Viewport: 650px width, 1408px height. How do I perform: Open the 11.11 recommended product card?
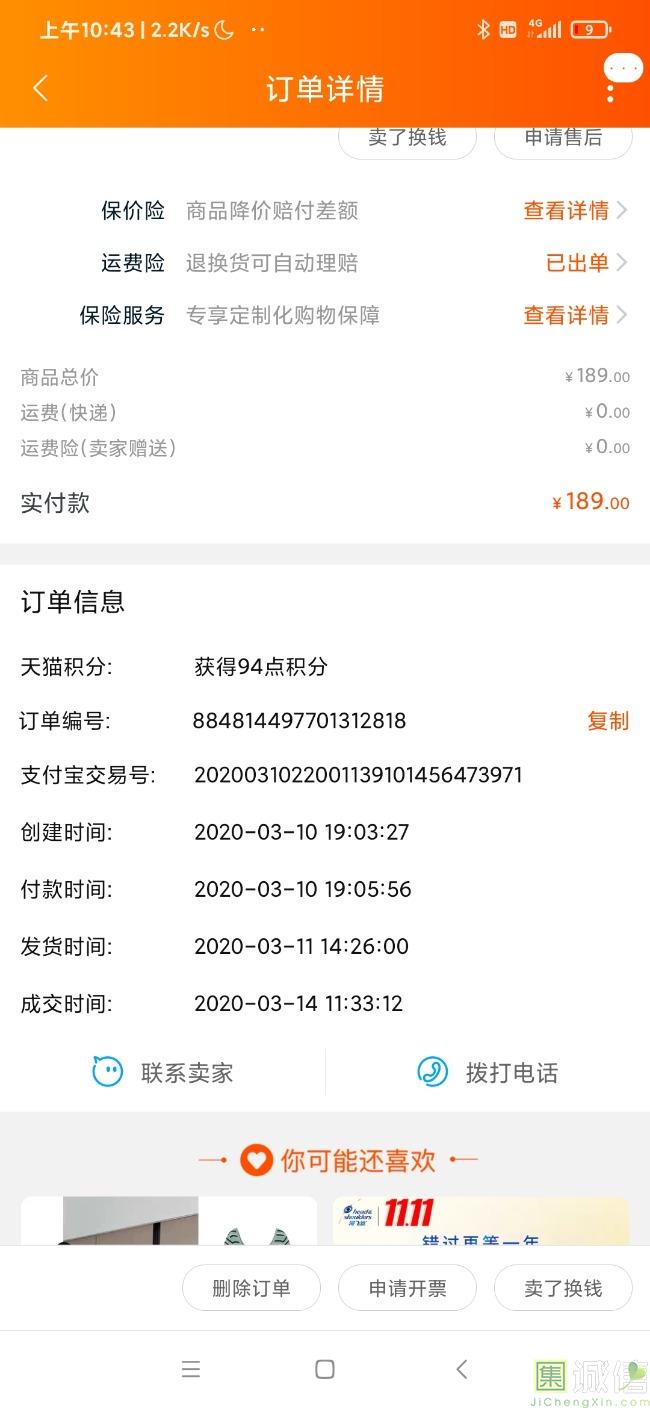click(481, 1221)
